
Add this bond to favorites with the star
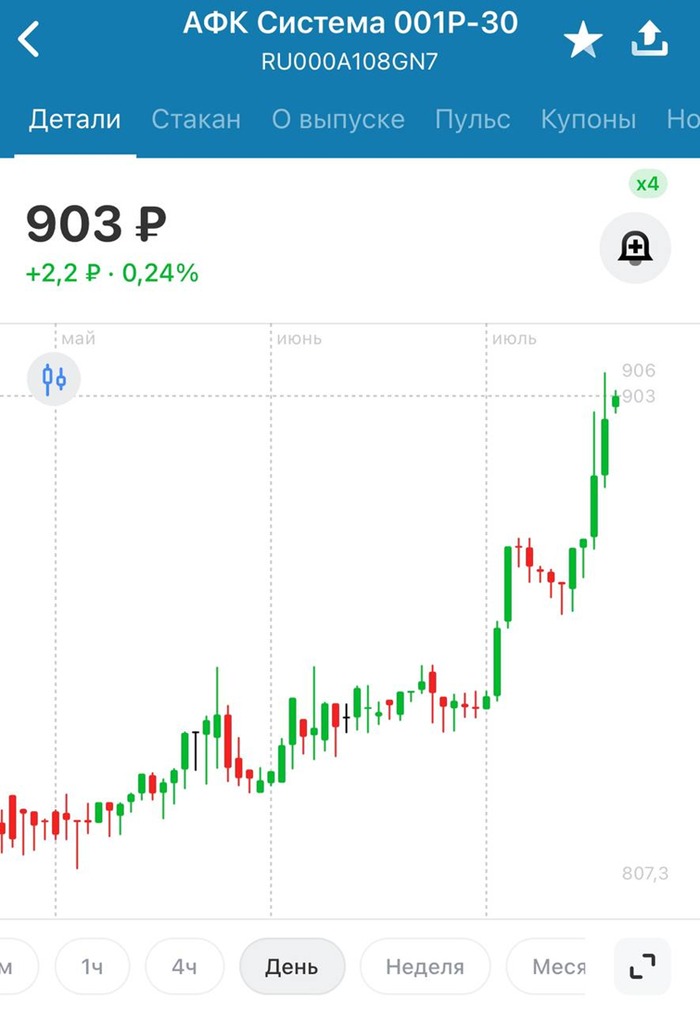point(582,41)
